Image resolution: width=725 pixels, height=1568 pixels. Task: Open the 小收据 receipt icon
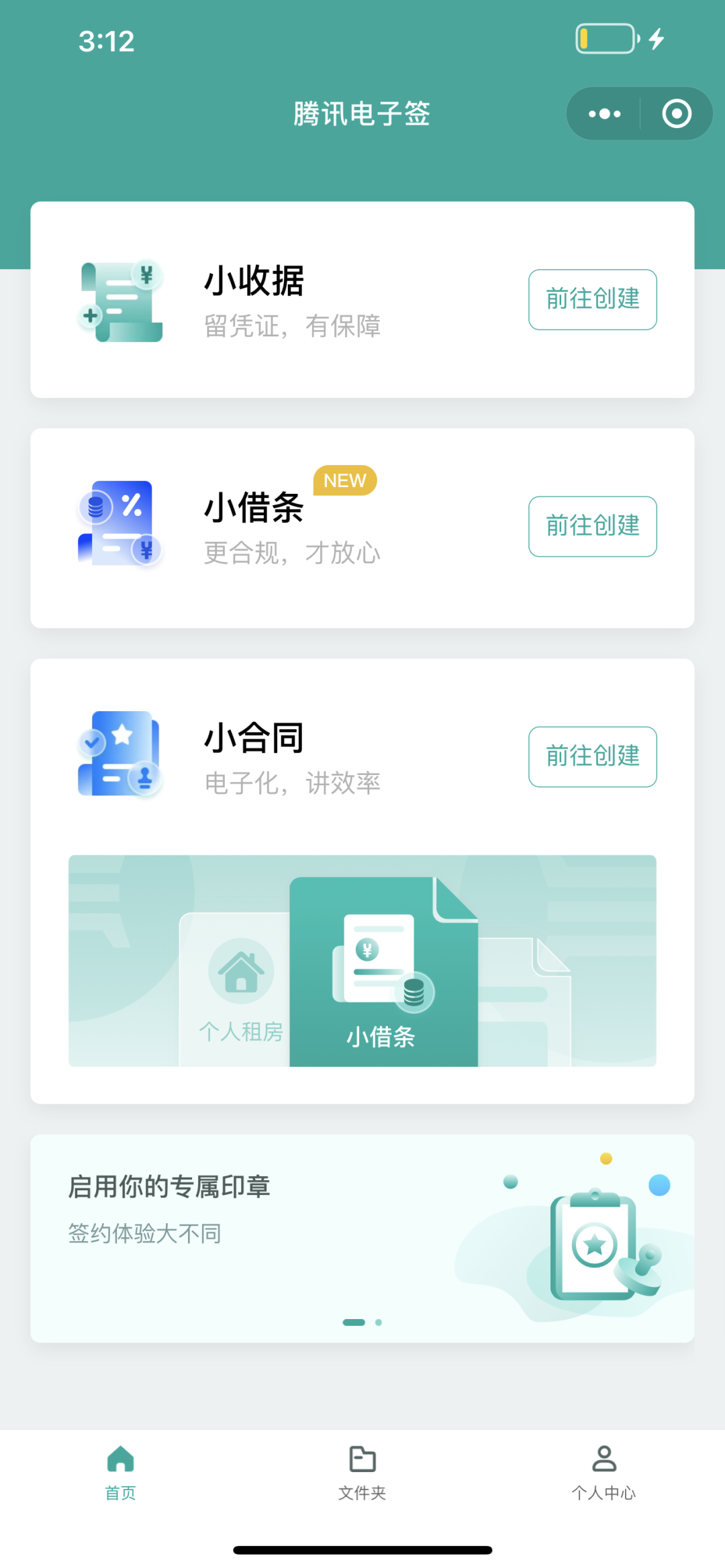click(121, 301)
